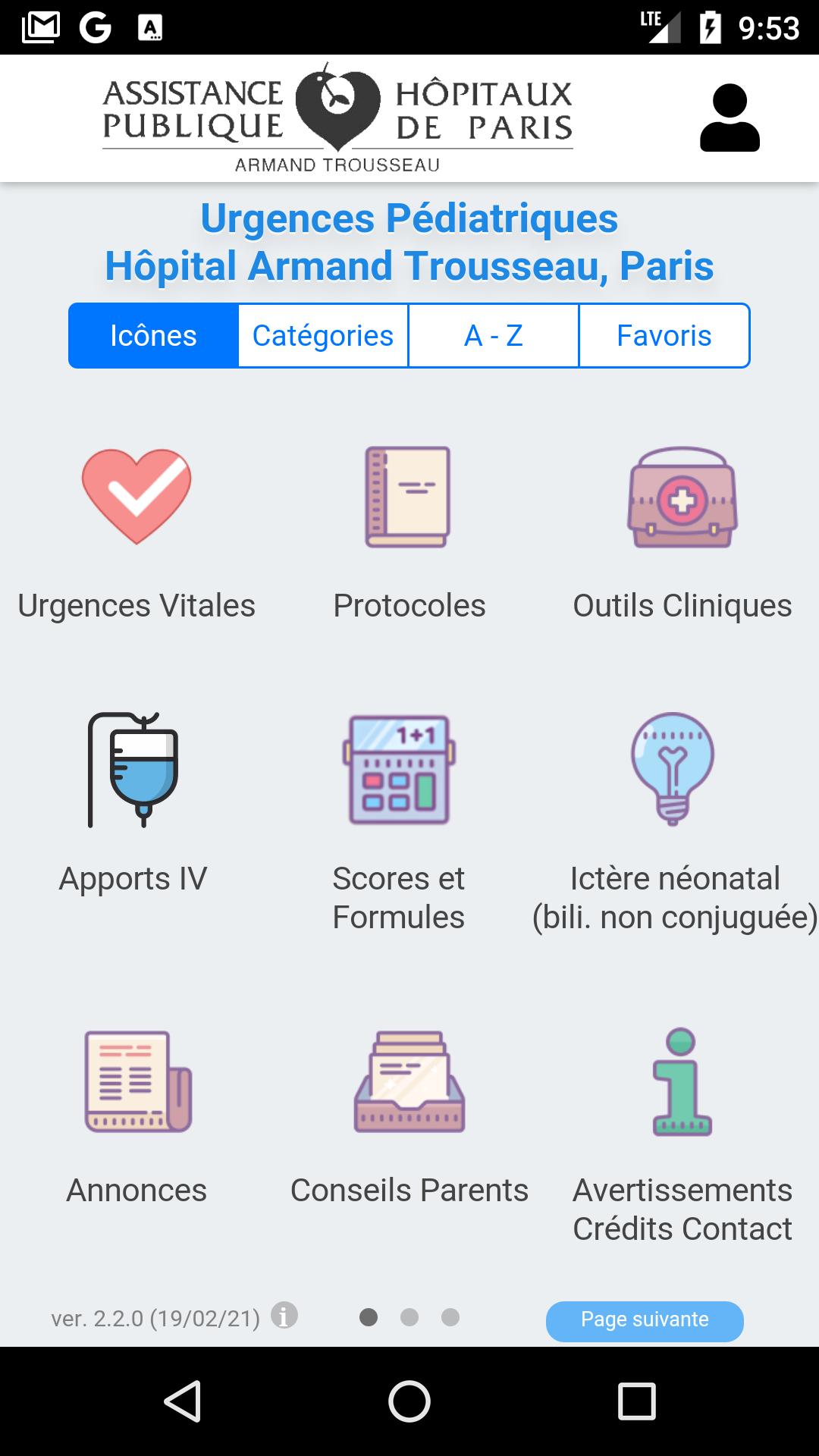Go to Page suivante
The height and width of the screenshot is (1456, 819).
pyautogui.click(x=645, y=1320)
